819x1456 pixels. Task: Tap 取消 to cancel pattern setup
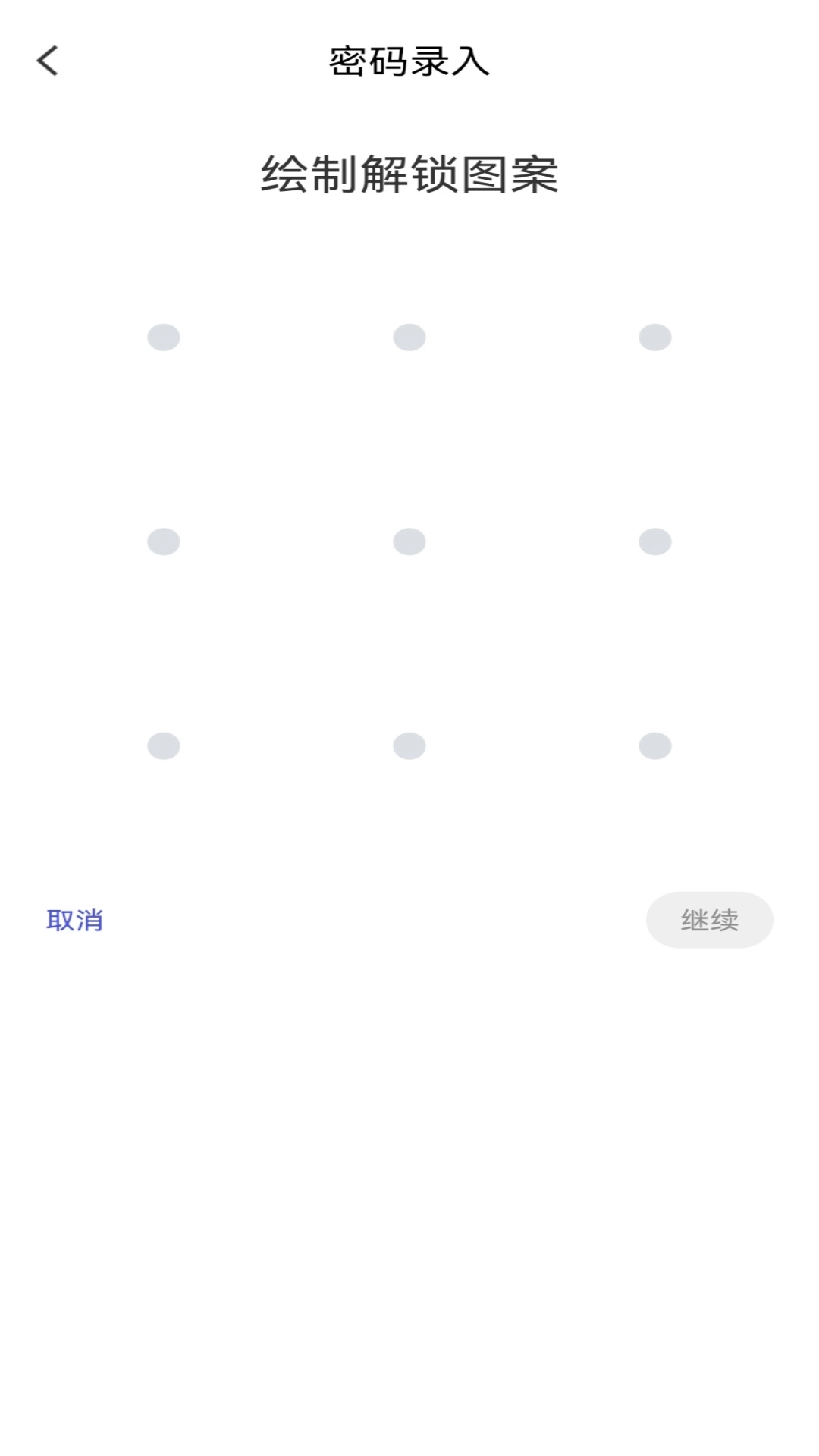coord(75,919)
